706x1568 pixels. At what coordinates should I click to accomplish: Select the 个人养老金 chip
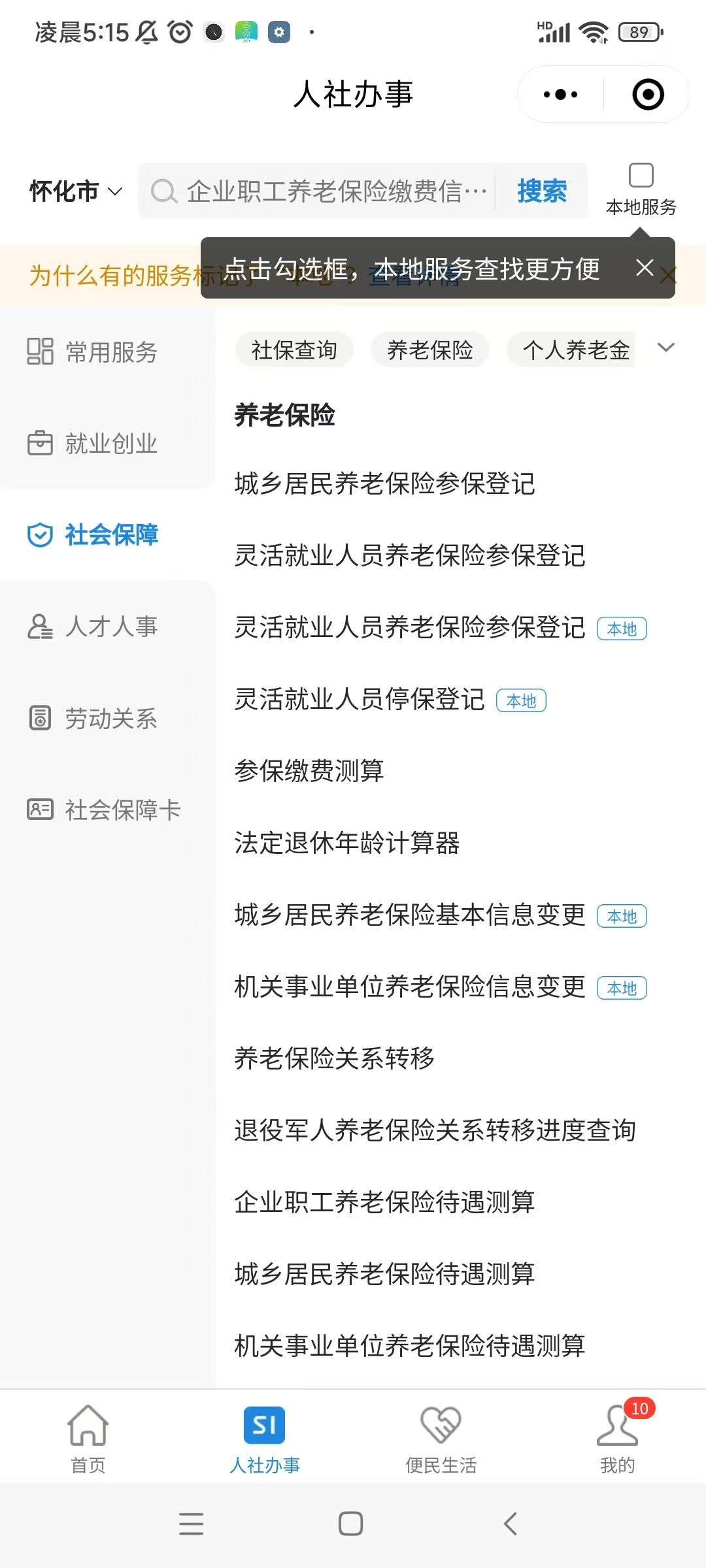pyautogui.click(x=574, y=350)
